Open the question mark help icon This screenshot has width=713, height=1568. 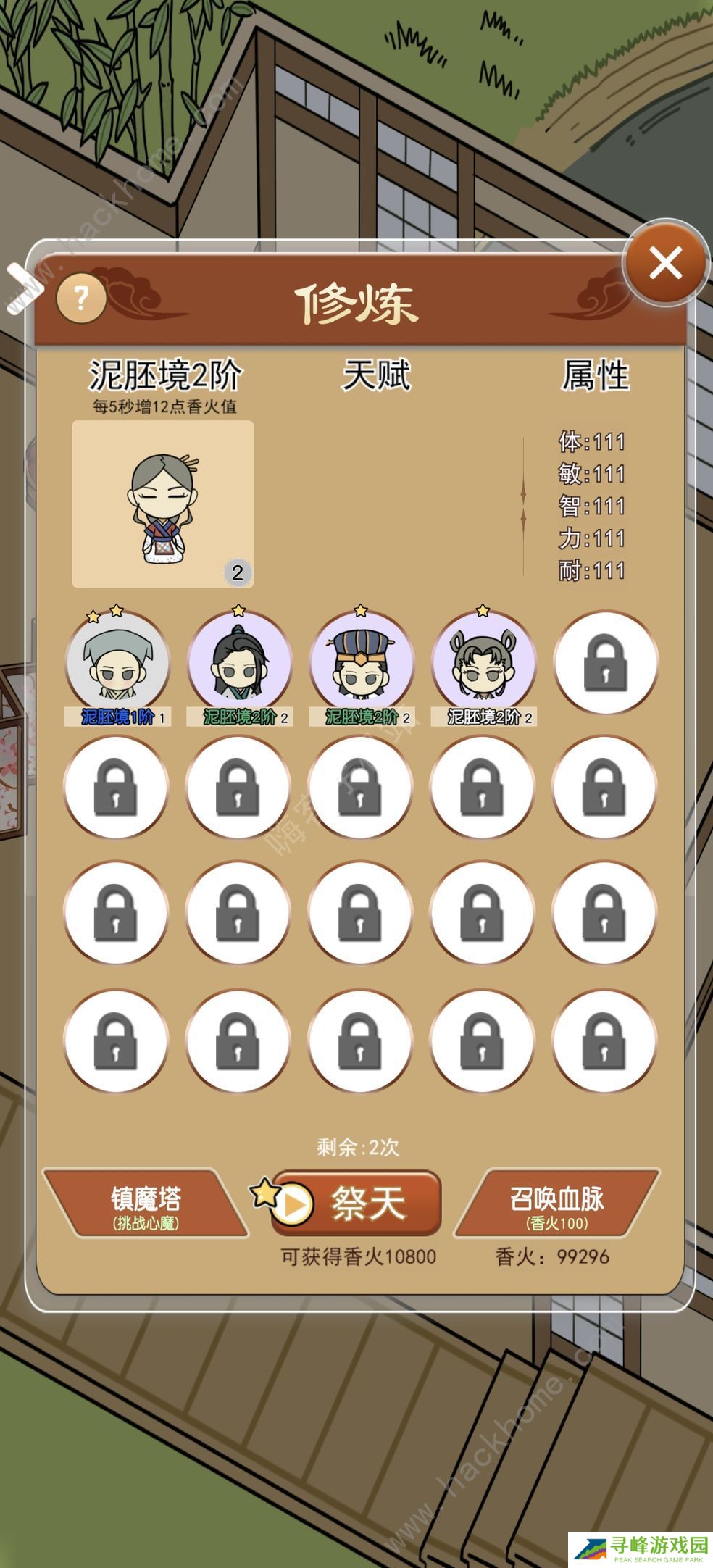[x=81, y=298]
